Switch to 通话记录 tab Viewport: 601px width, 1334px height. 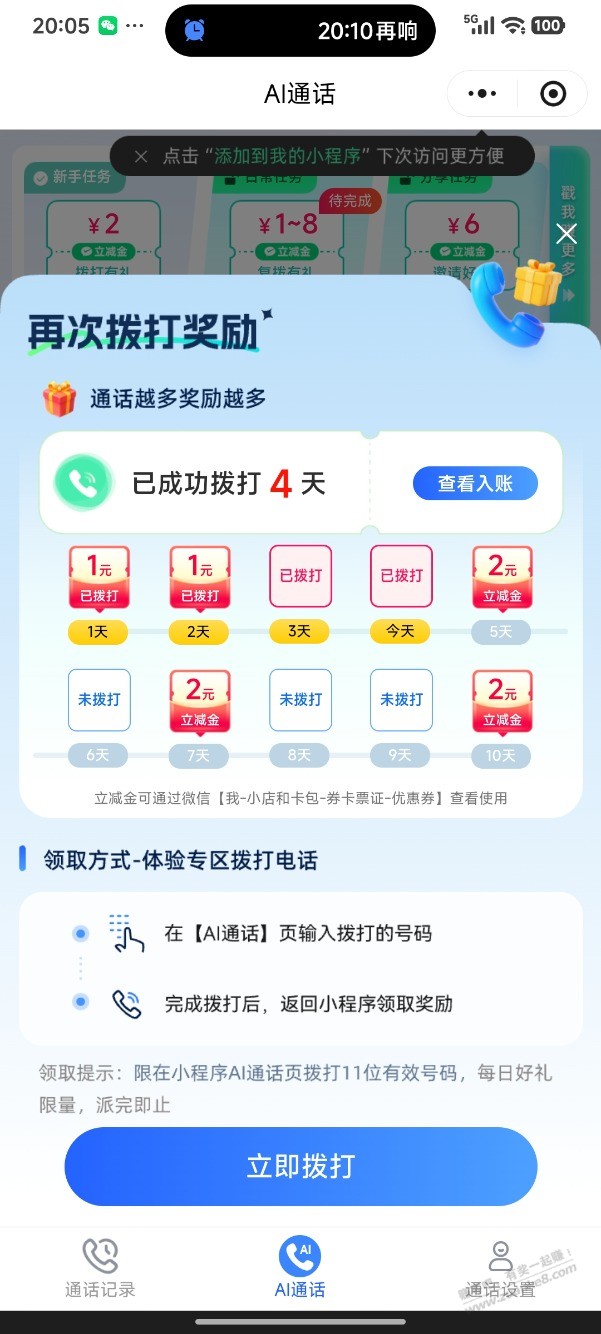click(x=100, y=1268)
